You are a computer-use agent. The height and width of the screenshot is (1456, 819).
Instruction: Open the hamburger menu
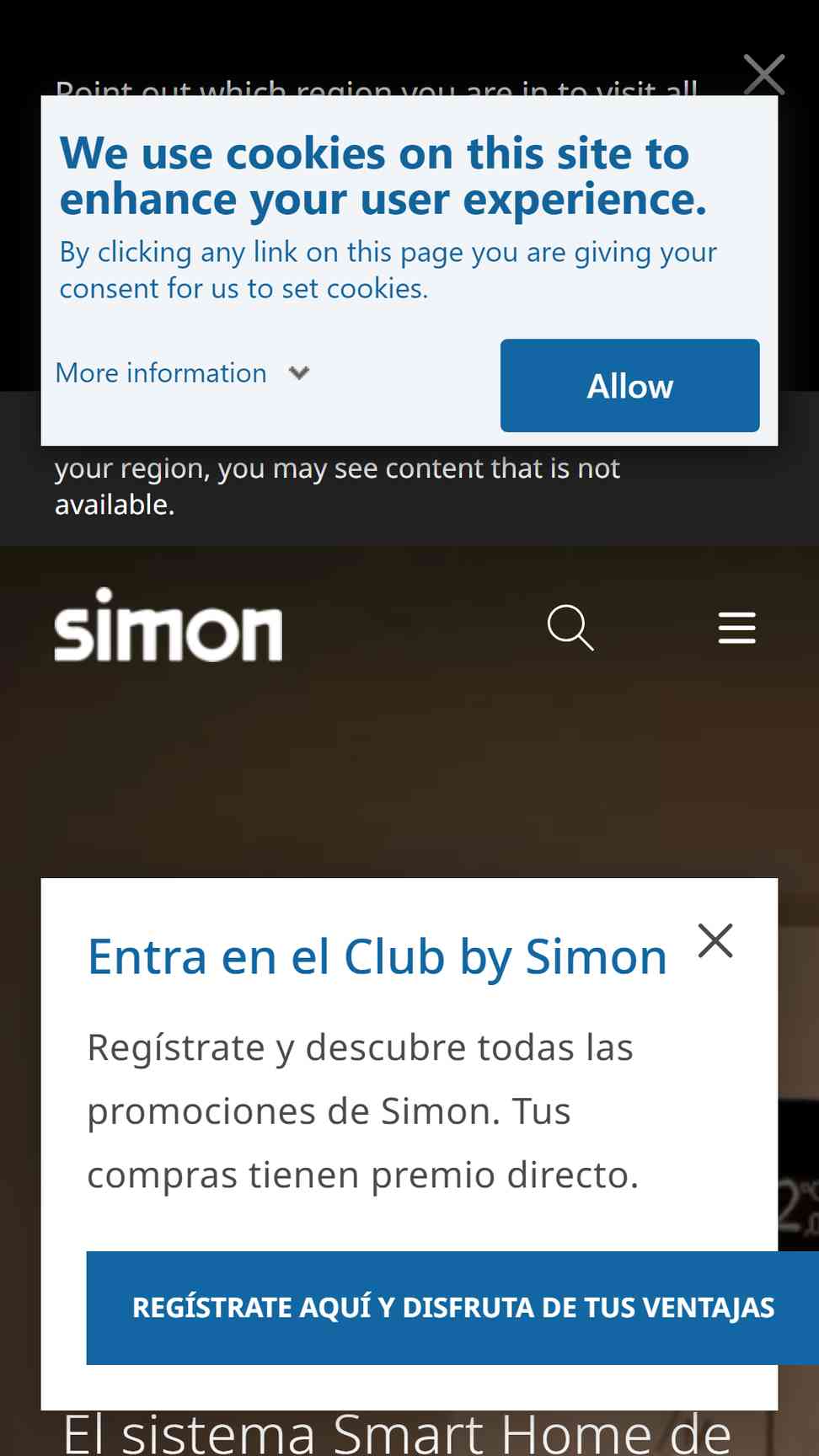click(736, 628)
